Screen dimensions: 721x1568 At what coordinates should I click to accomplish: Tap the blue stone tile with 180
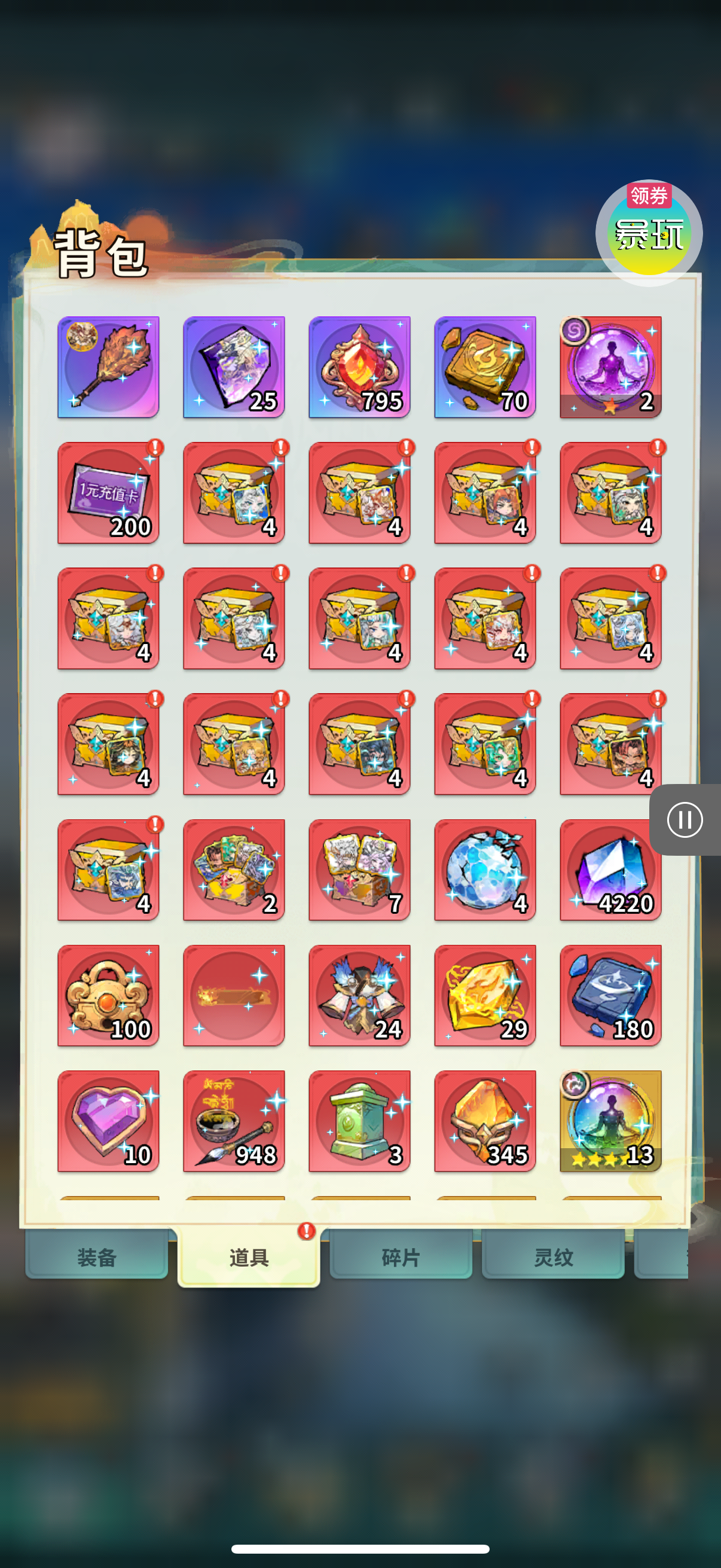[x=610, y=995]
